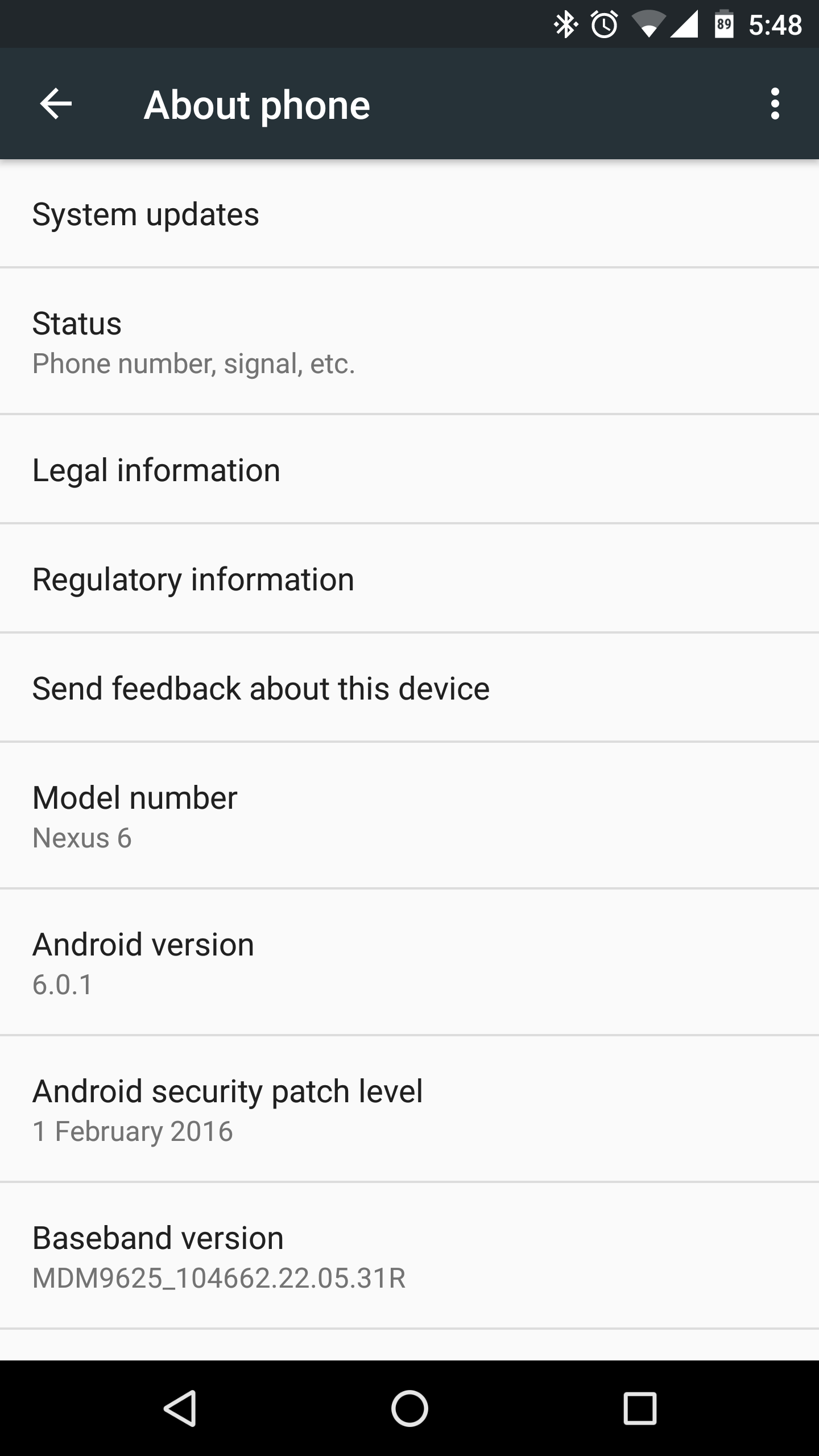The image size is (819, 1456).
Task: Open Status for phone number and signal
Action: coord(409,341)
